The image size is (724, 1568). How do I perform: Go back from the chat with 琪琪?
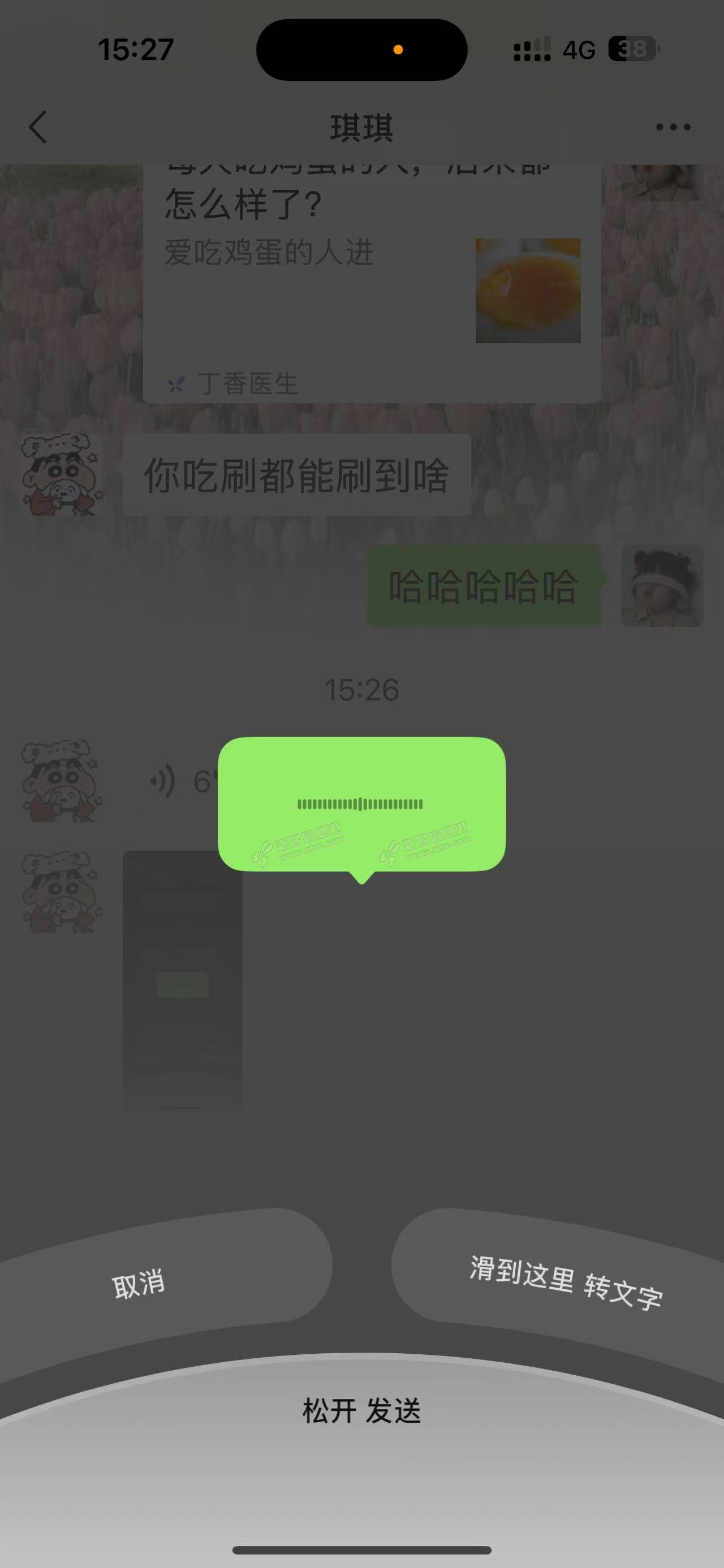pos(38,127)
